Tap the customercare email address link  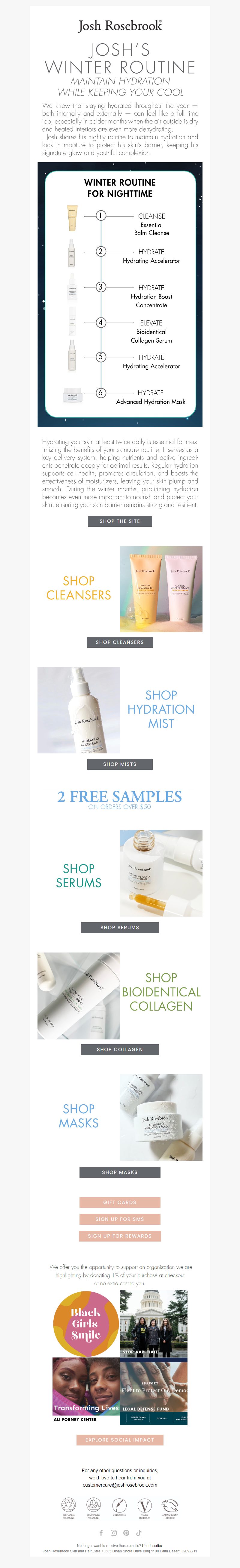coord(120,1485)
